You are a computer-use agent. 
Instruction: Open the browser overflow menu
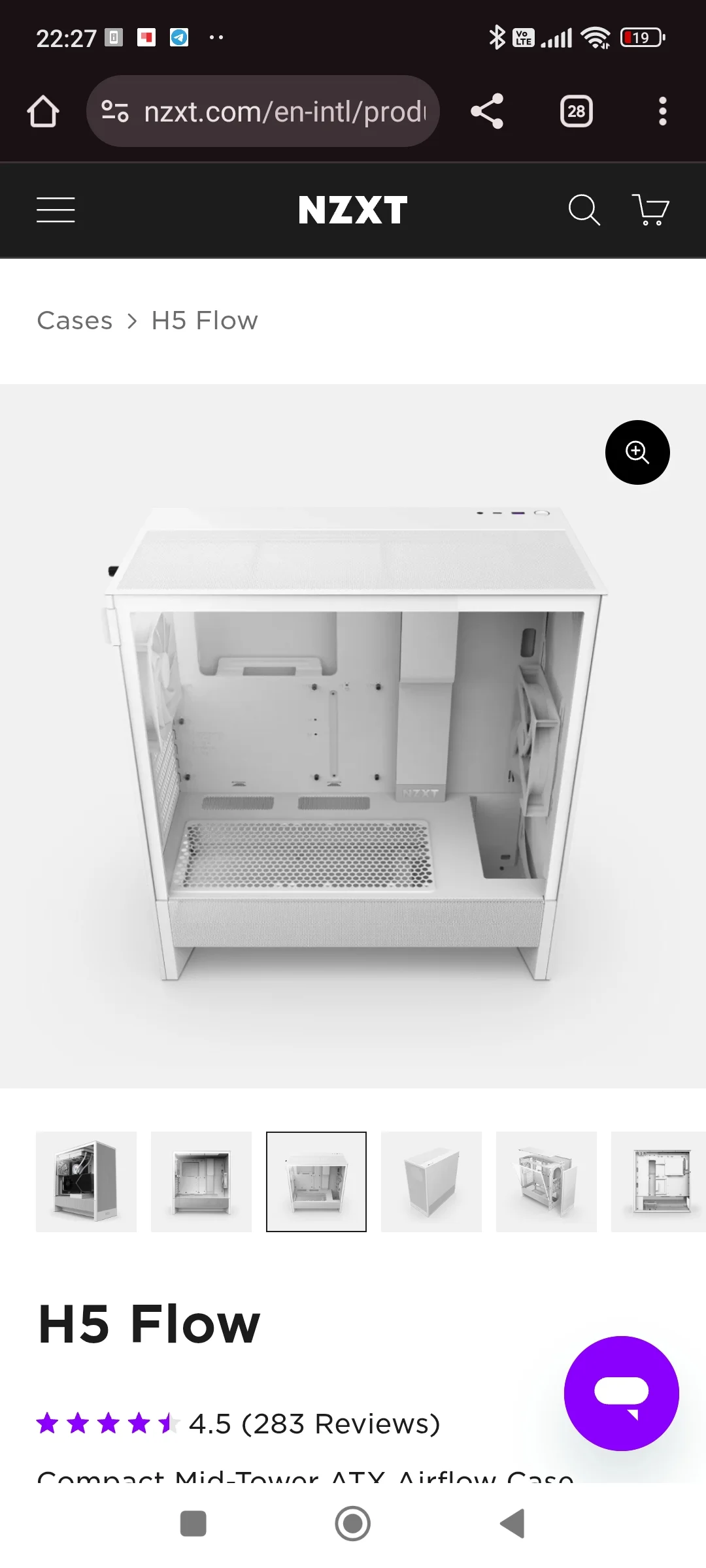click(x=662, y=111)
